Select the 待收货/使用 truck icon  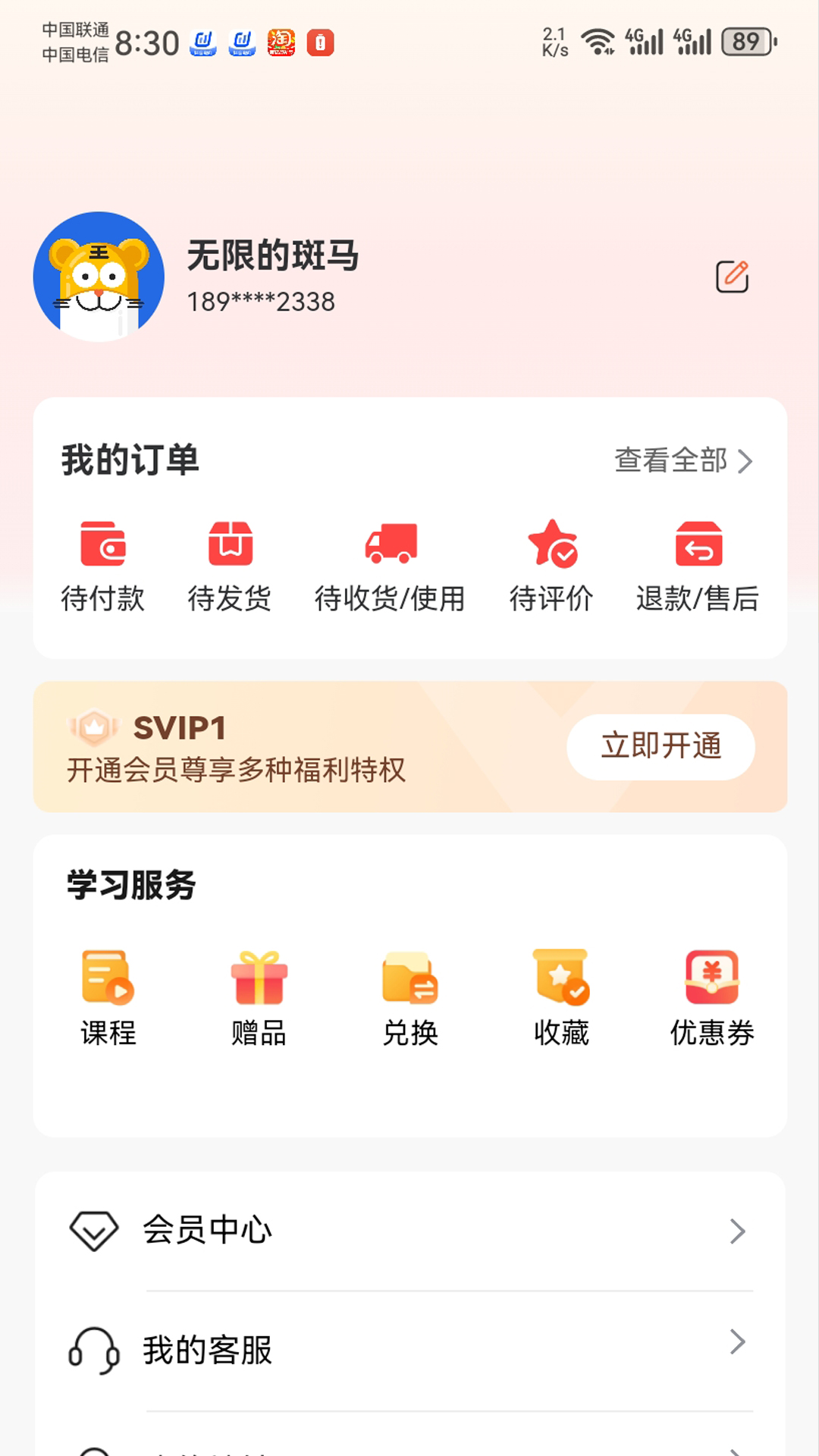click(x=391, y=543)
